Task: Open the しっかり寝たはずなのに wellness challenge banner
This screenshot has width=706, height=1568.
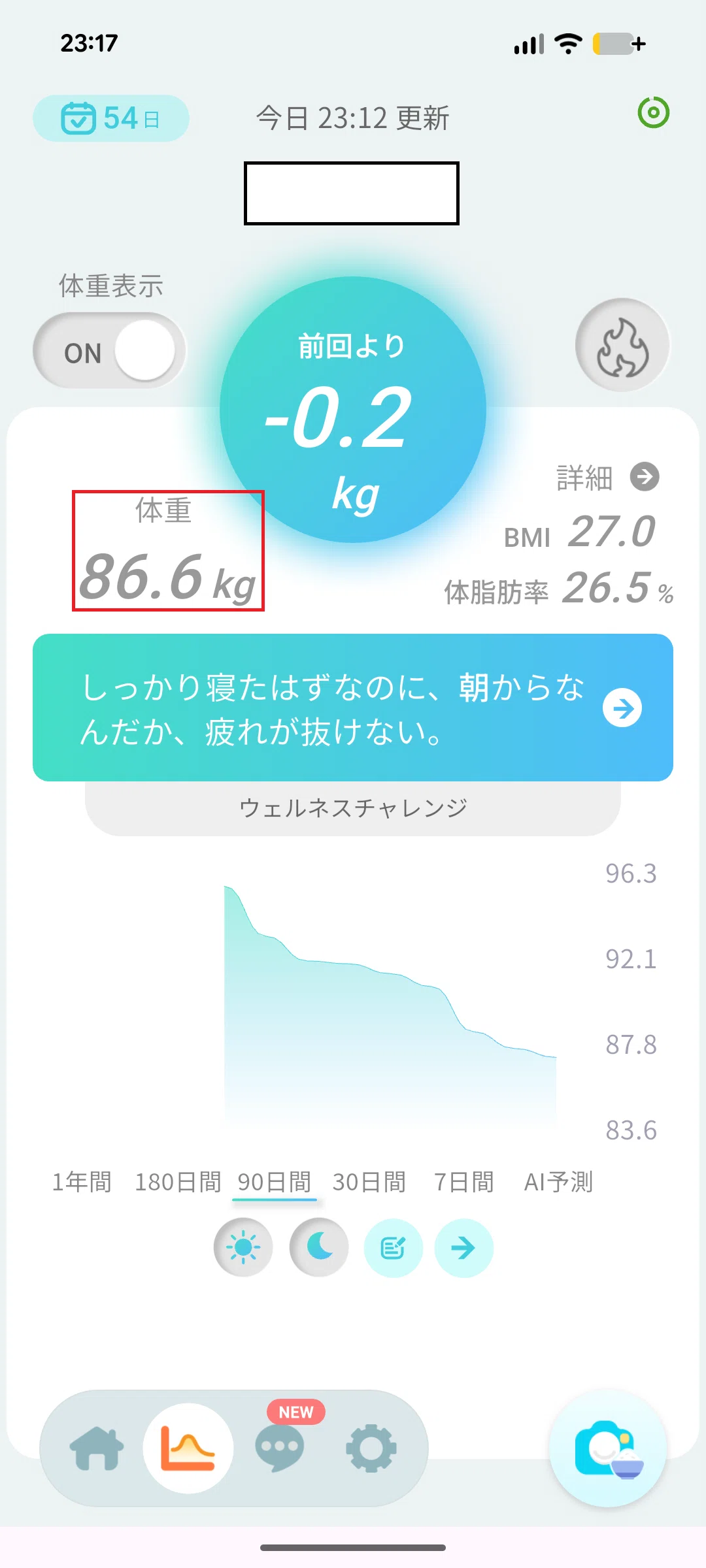Action: pyautogui.click(x=353, y=708)
